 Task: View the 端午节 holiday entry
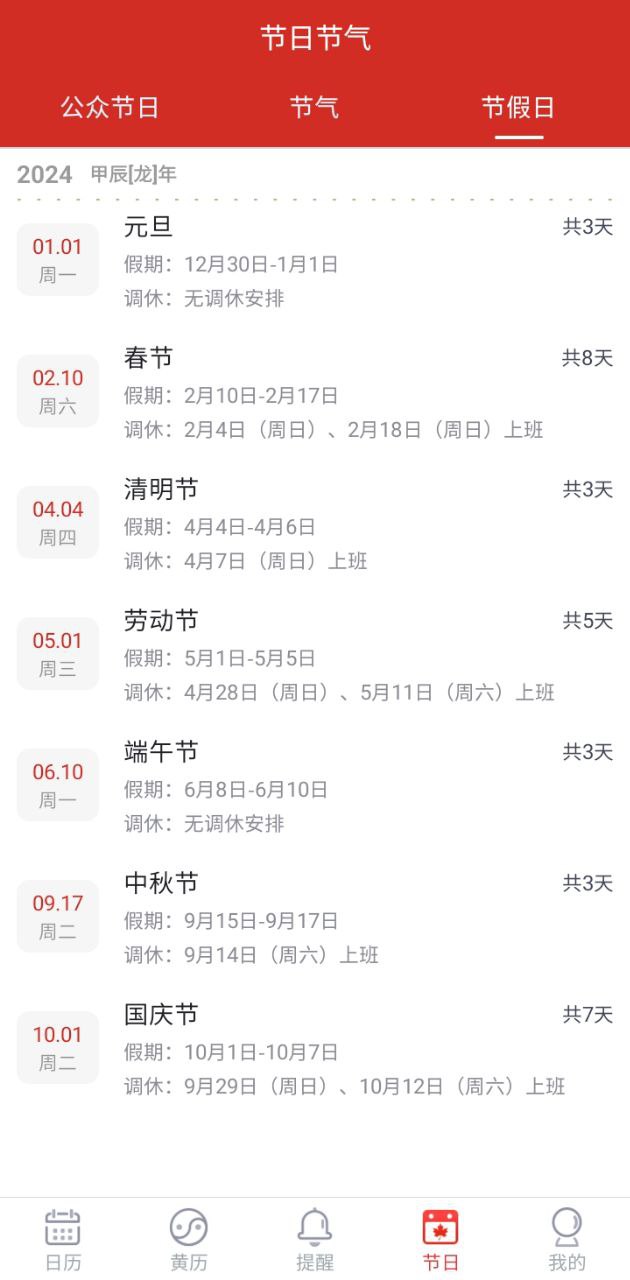coord(315,786)
